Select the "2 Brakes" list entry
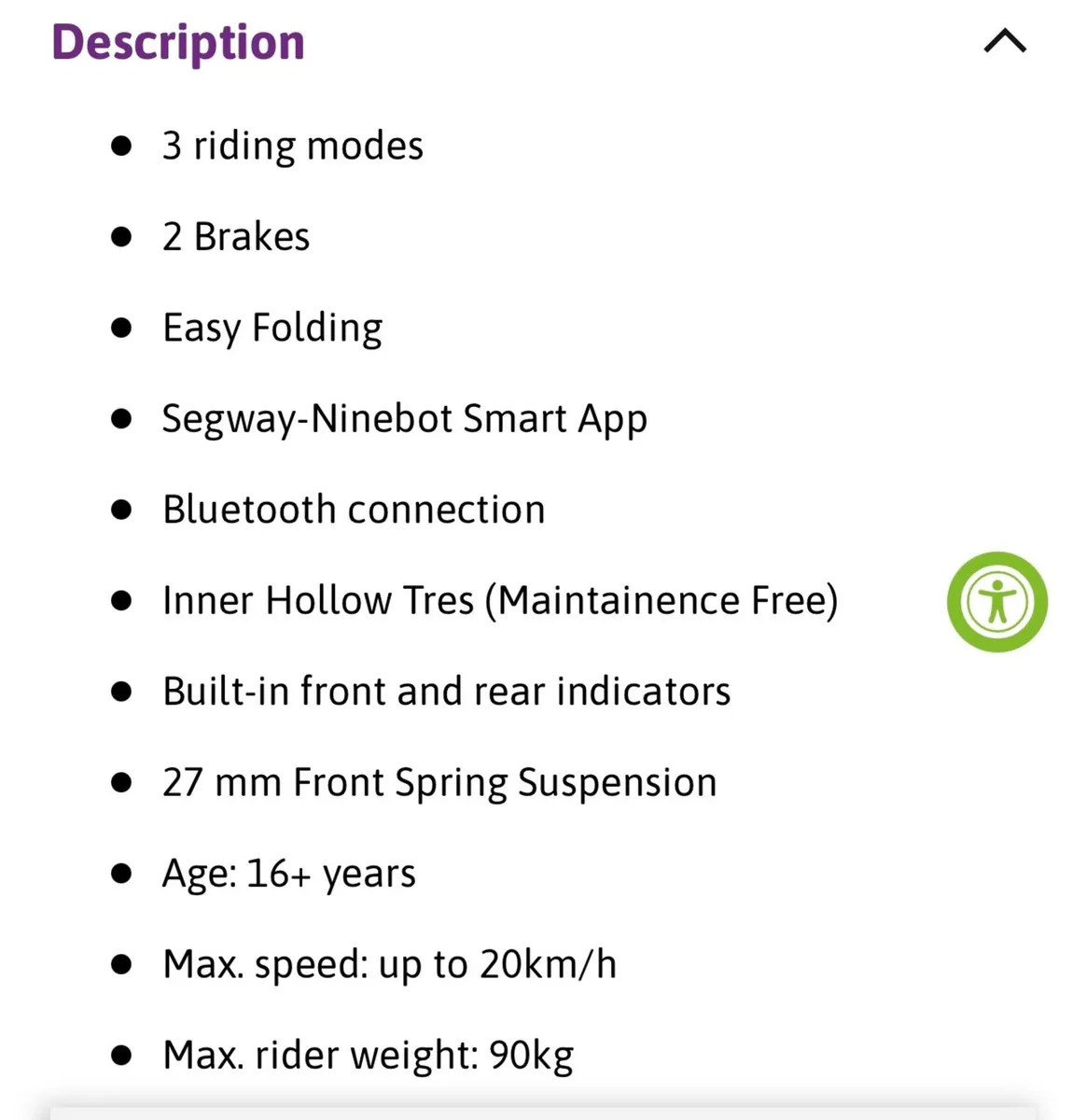The width and height of the screenshot is (1086, 1120). (235, 235)
